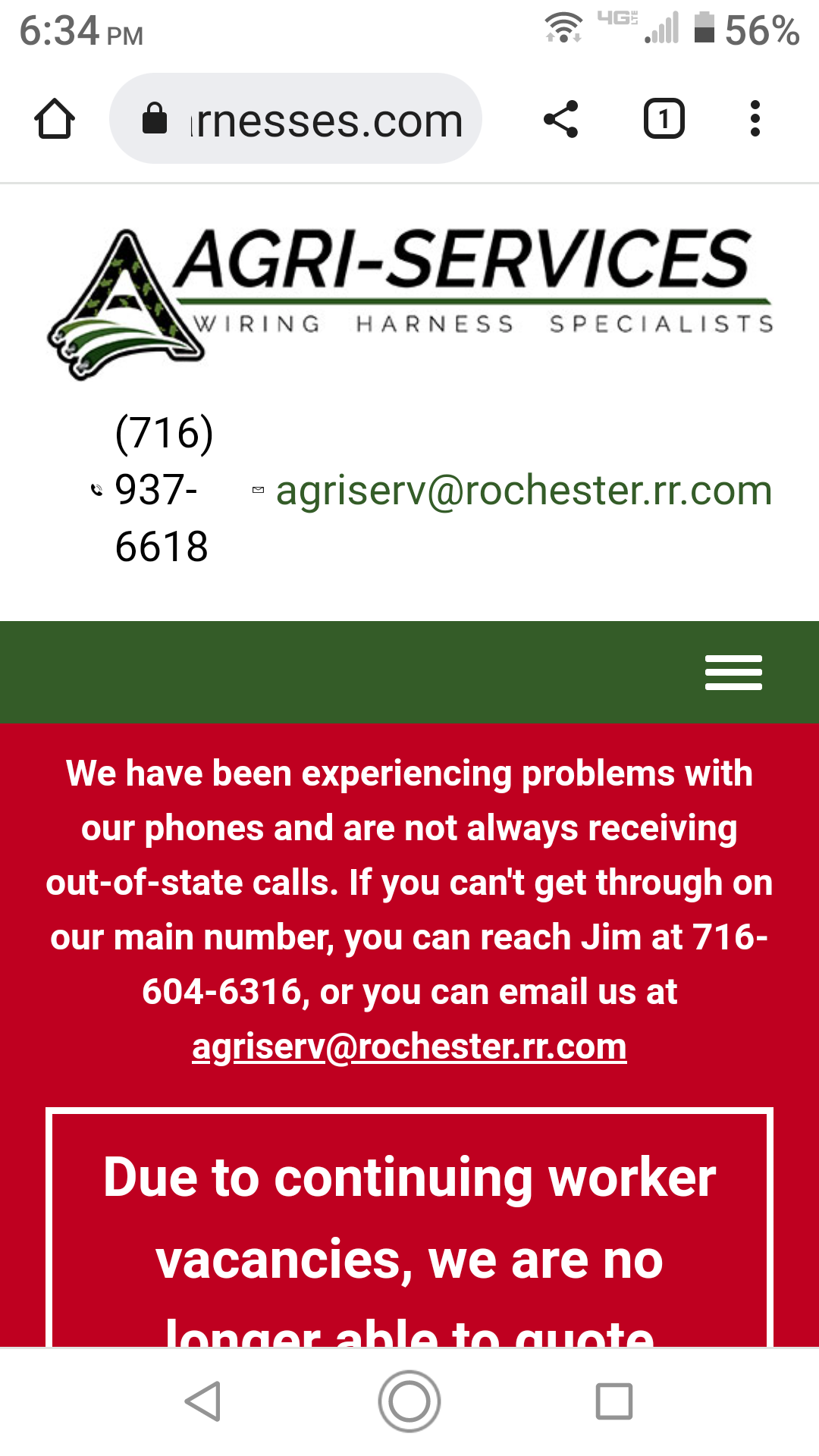819x1456 pixels.
Task: Share this page via share icon
Action: click(x=561, y=119)
